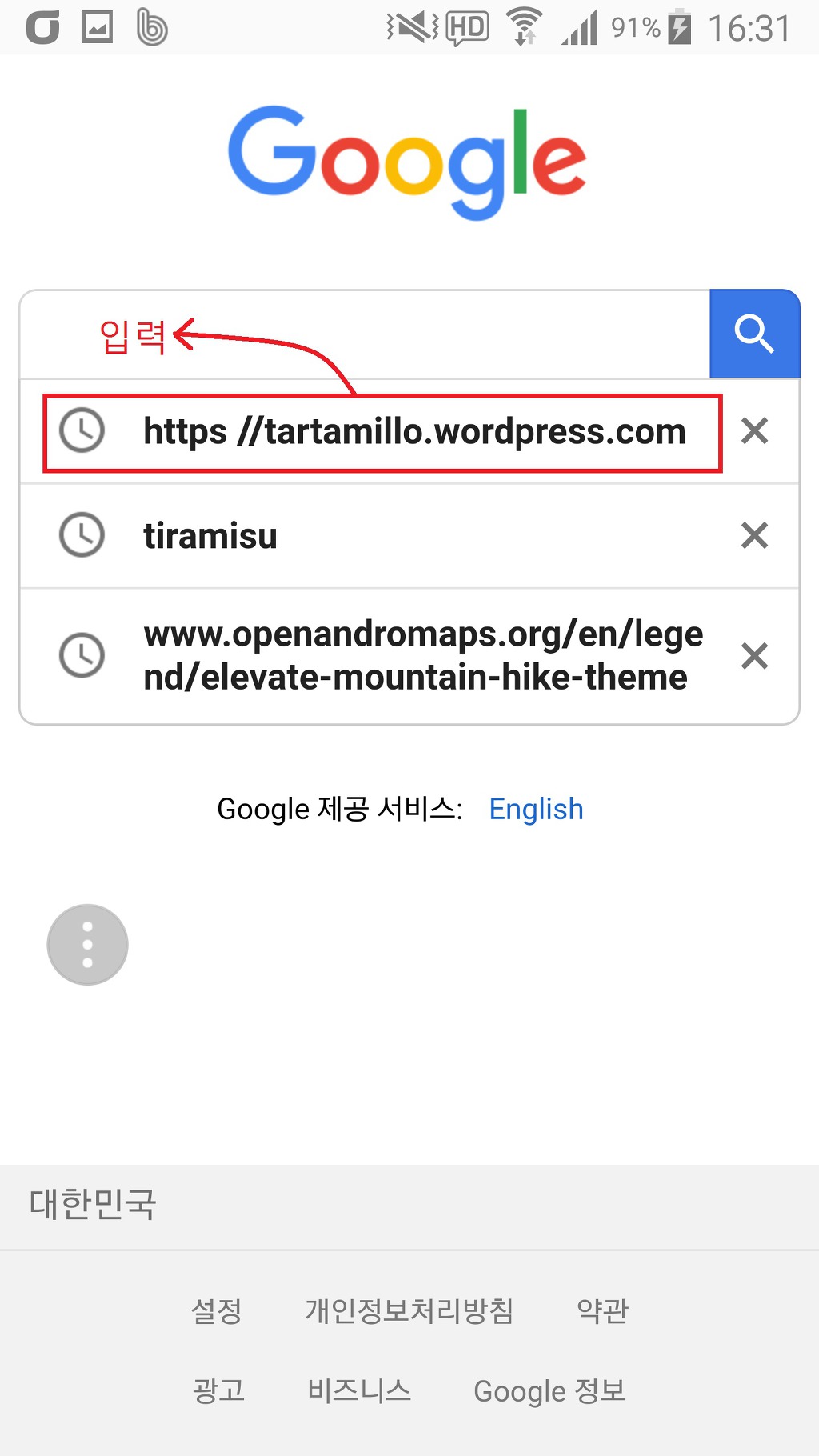Open the 비즈니스 business link
819x1456 pixels.
359,1391
